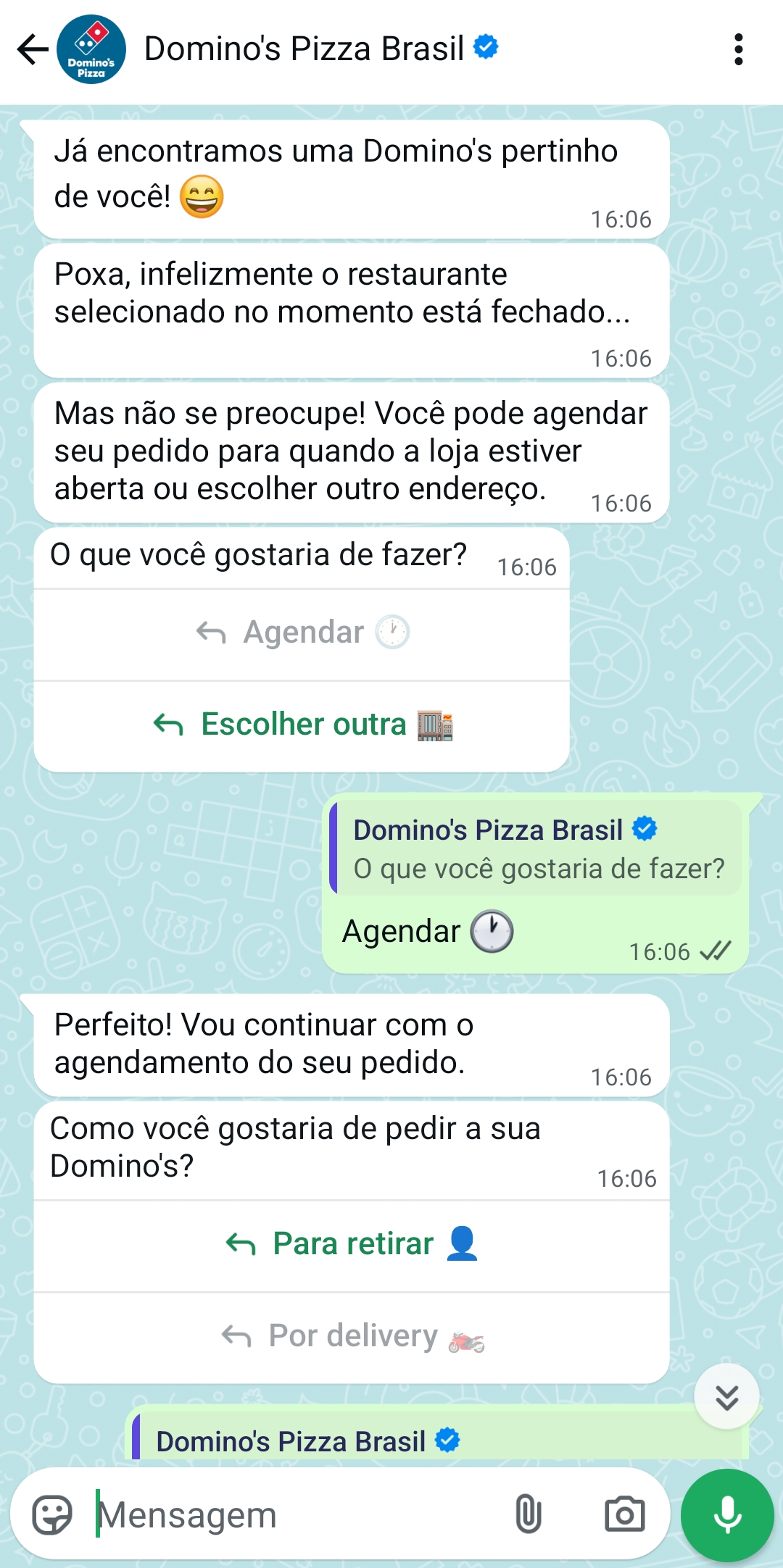Go back using the back arrow

[30, 48]
